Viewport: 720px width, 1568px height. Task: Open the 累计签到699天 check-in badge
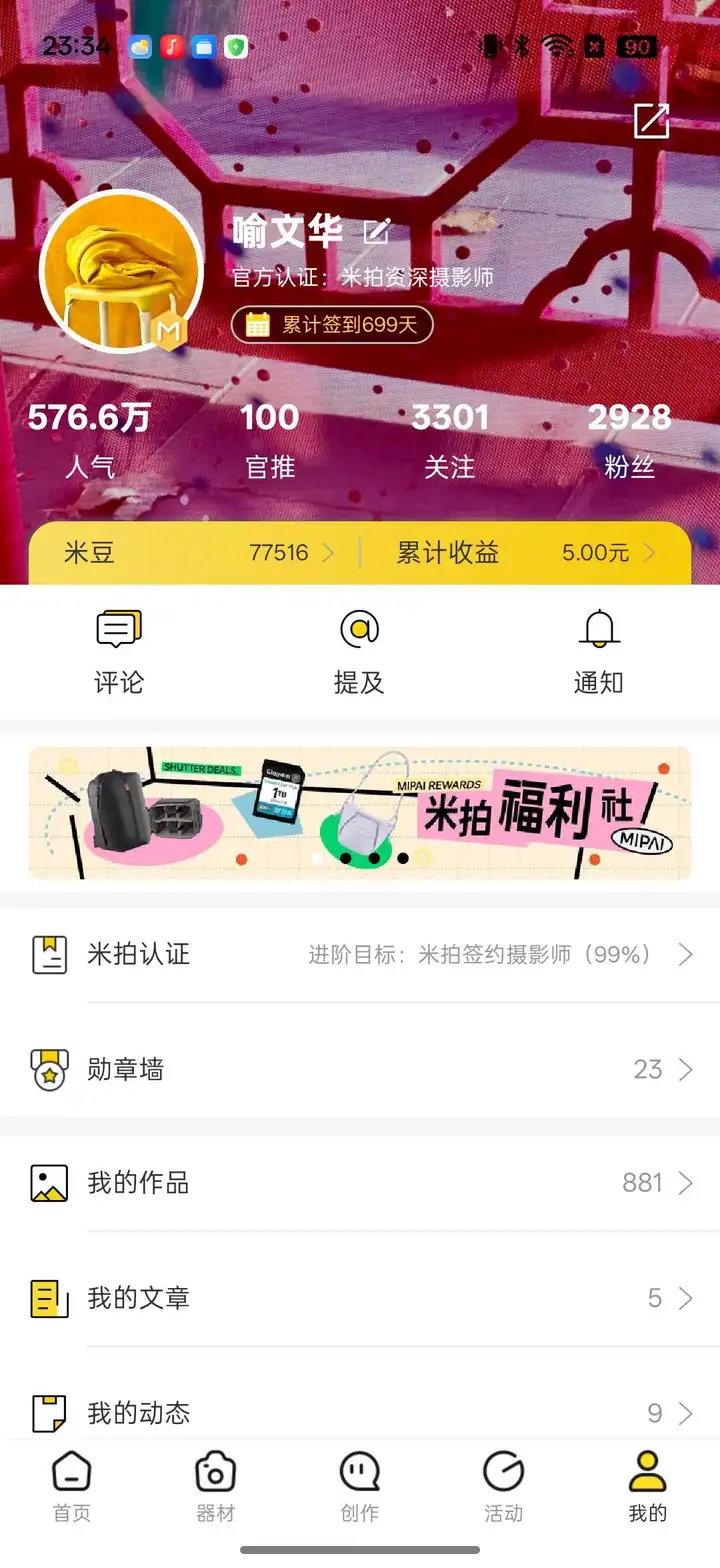click(x=332, y=325)
